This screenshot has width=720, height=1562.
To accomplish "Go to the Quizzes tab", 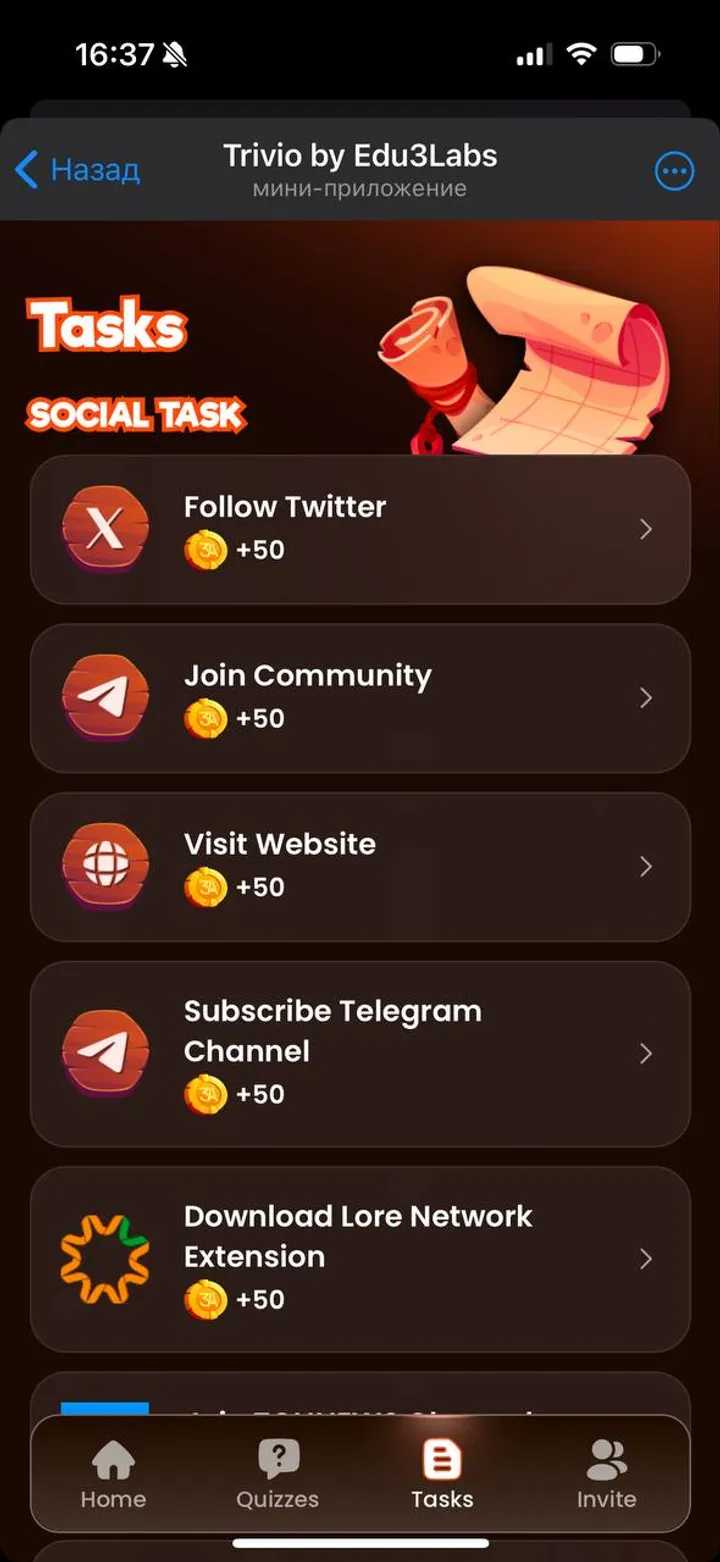I will click(277, 1474).
